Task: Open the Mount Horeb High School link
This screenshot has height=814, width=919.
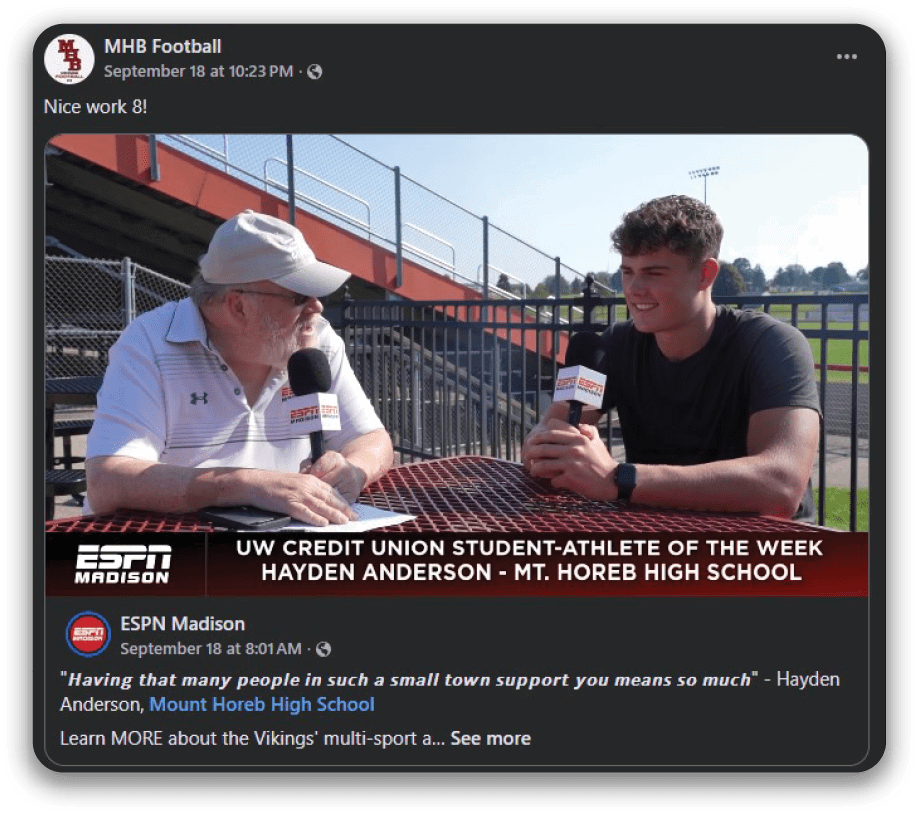Action: click(x=262, y=705)
